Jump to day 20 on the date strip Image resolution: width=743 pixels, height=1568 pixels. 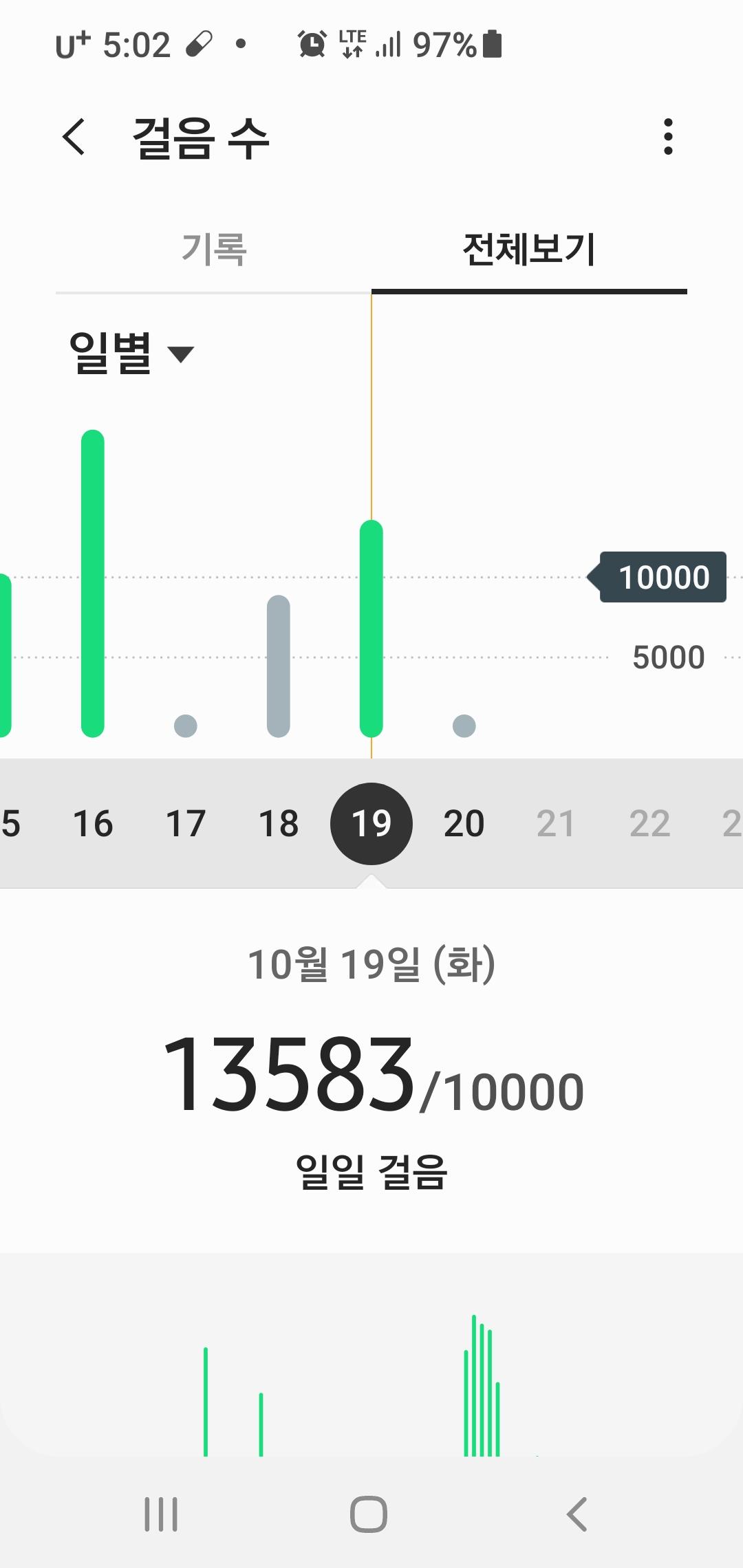point(464,823)
